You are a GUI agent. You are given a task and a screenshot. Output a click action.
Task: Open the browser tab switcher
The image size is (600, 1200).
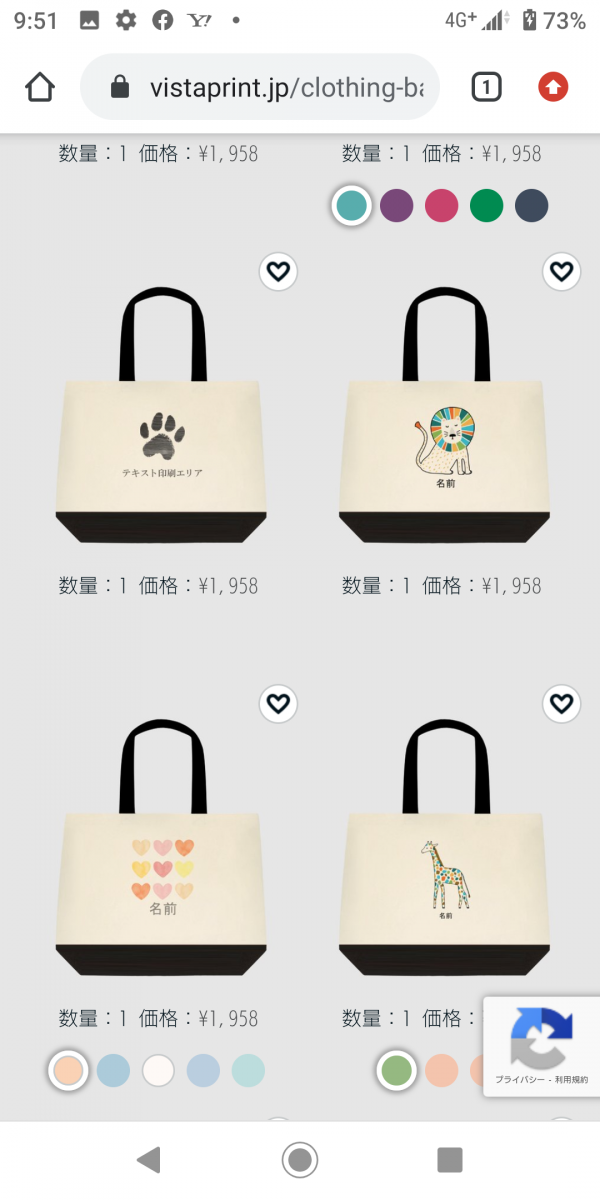pos(485,88)
